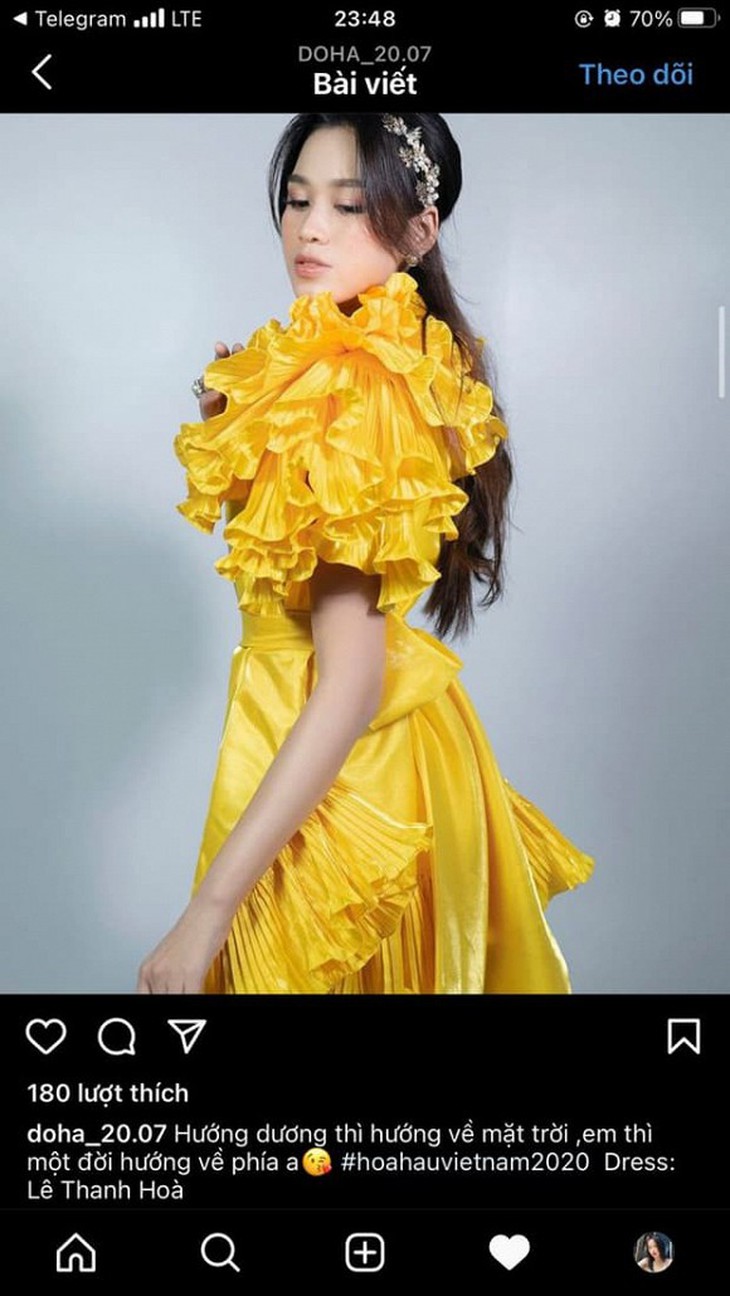View the 180 lượt thích likes list
730x1296 pixels.
tap(107, 1092)
